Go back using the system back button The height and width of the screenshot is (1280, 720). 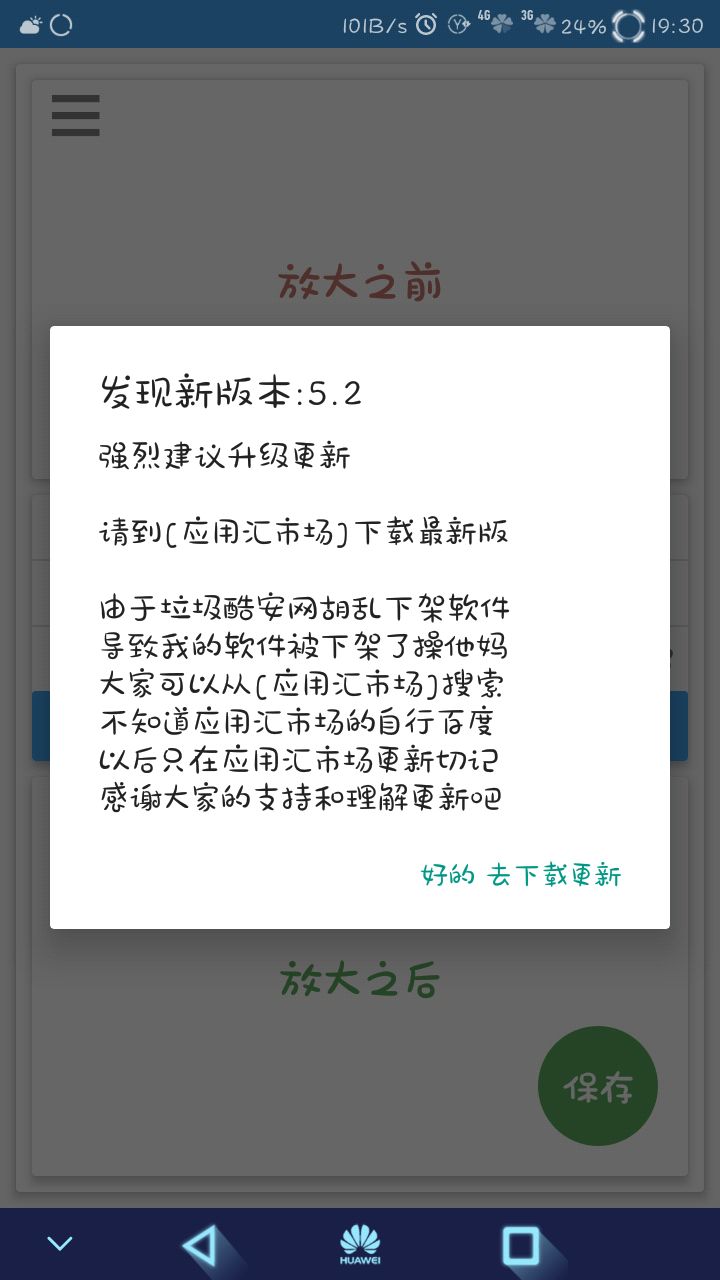[200, 1245]
